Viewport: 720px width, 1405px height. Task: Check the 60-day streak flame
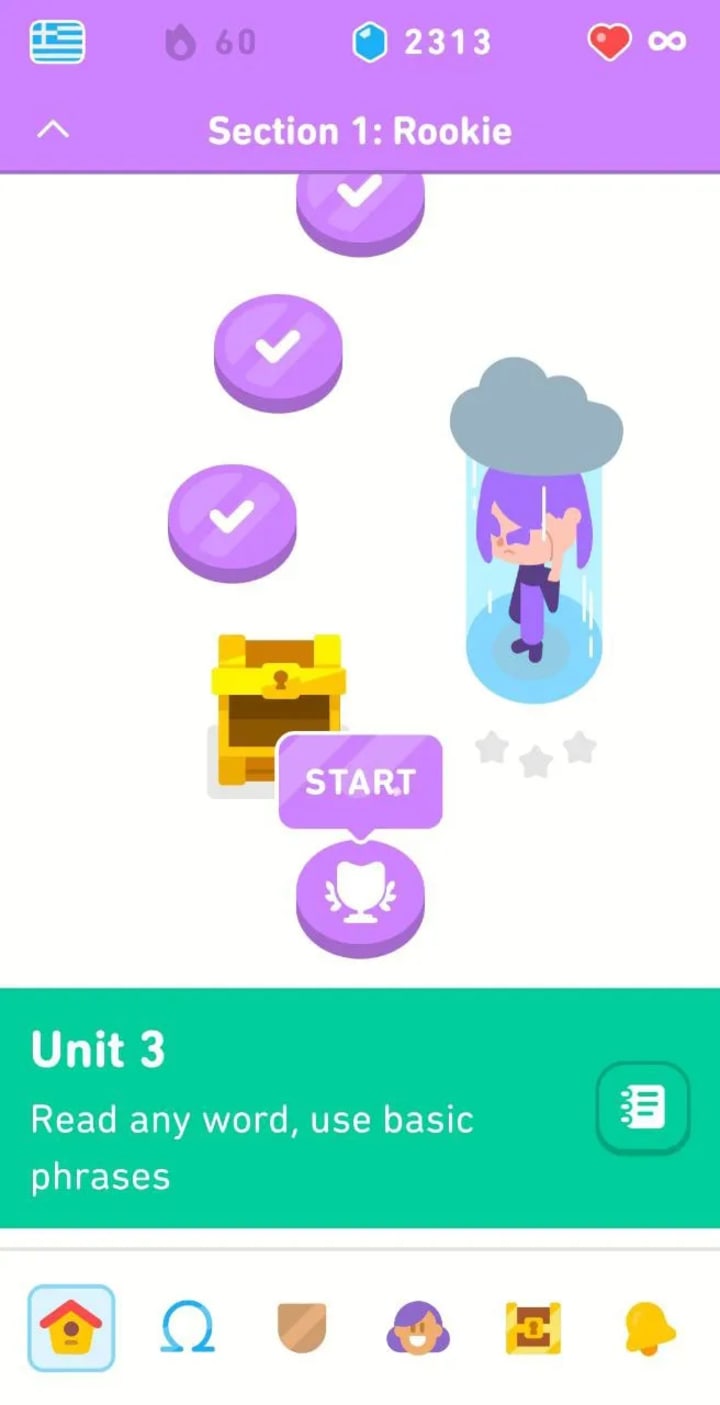tap(210, 42)
